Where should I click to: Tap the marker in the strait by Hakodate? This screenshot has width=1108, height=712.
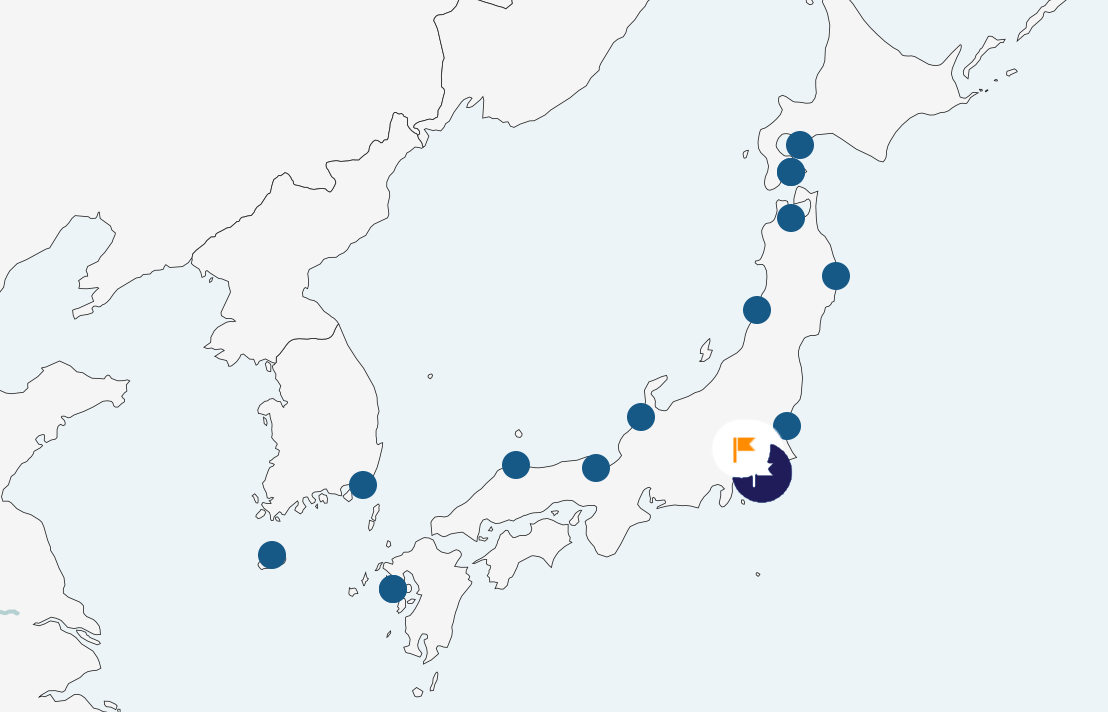coord(791,172)
